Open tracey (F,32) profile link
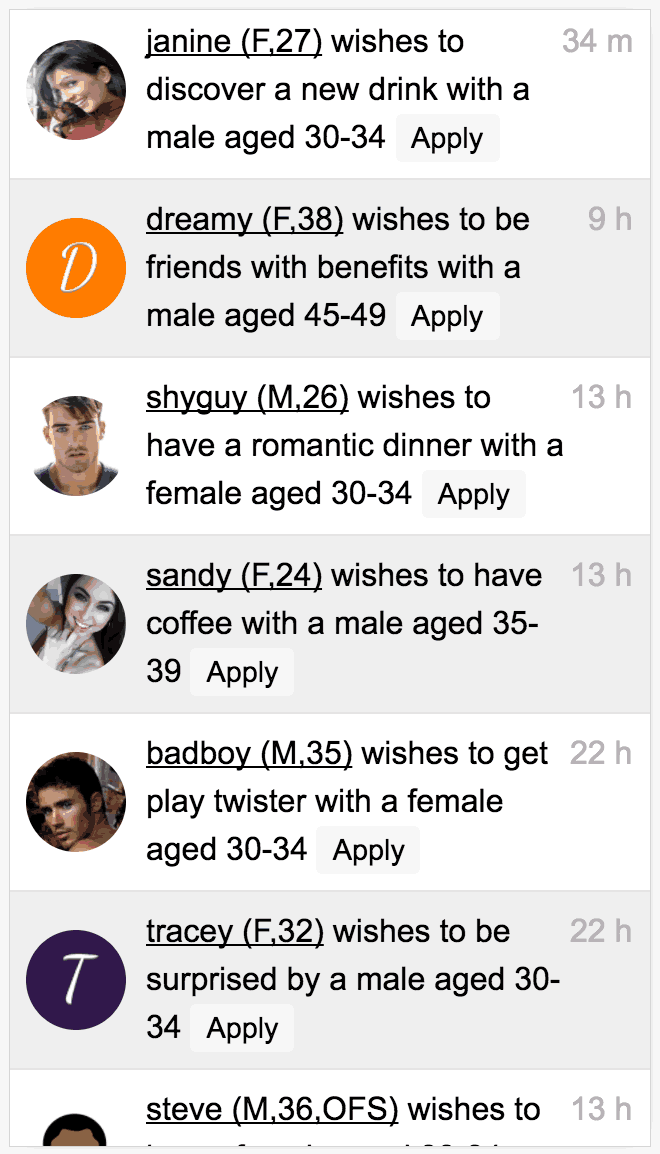This screenshot has width=660, height=1154. tap(235, 932)
